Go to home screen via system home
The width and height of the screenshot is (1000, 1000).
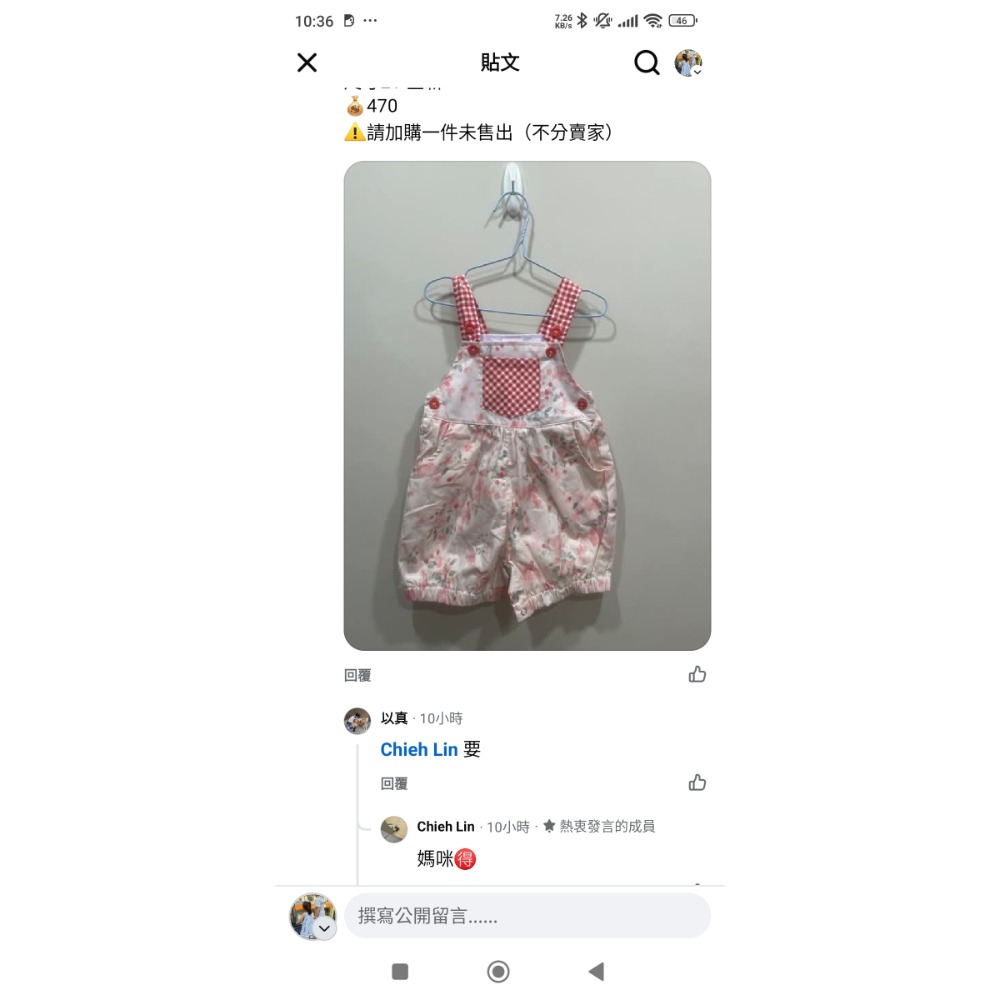[498, 971]
